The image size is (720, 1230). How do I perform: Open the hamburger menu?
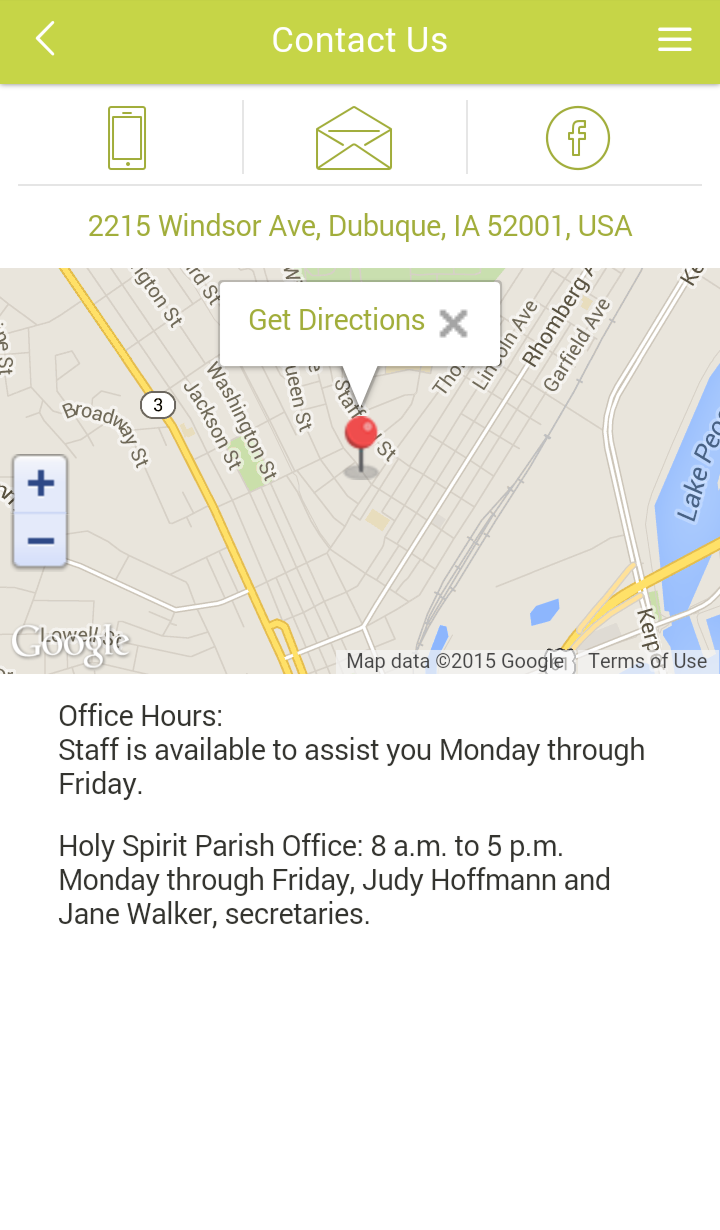click(x=674, y=40)
